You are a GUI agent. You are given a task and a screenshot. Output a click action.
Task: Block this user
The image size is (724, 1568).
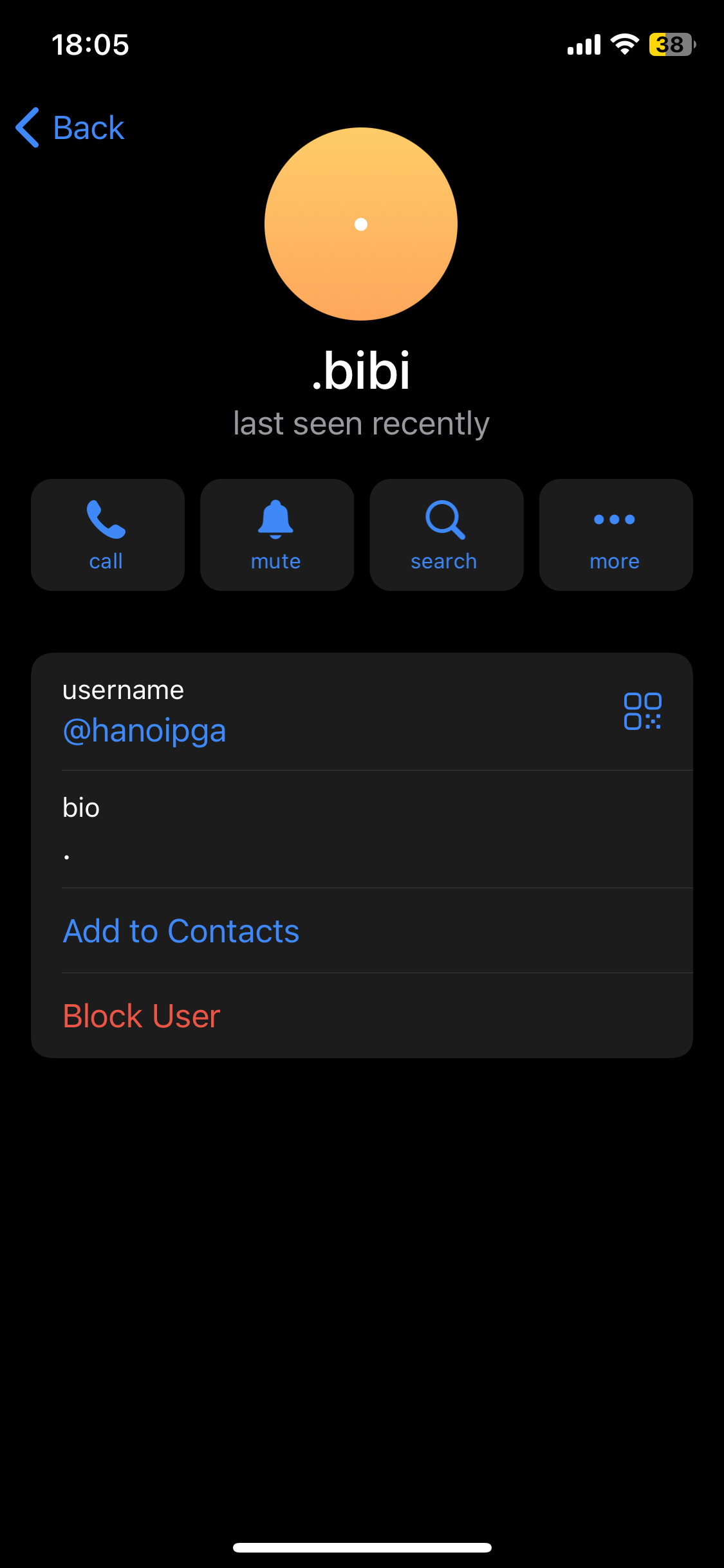click(x=142, y=1016)
